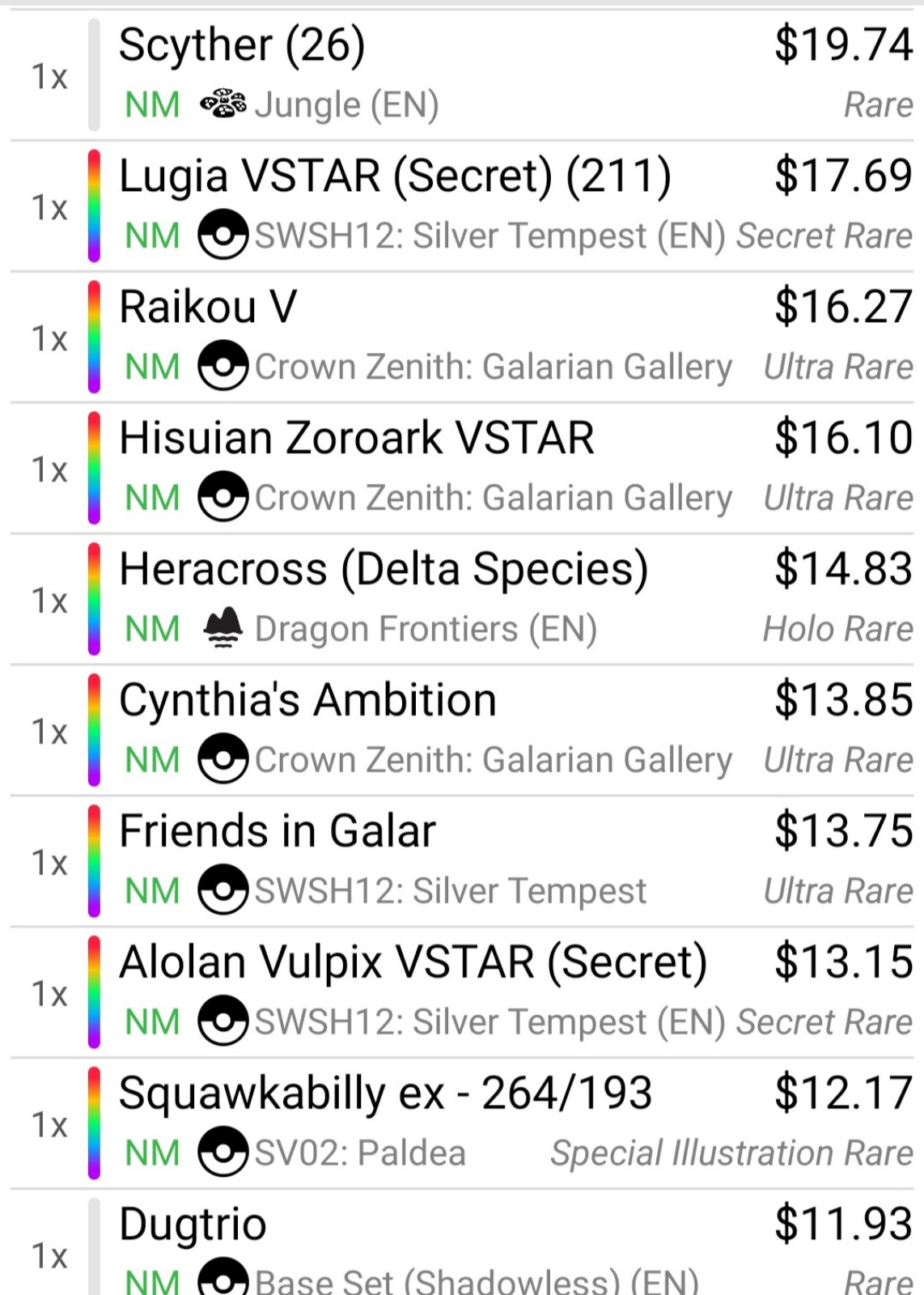Tap the Heracross (Delta Species) row
The width and height of the screenshot is (924, 1295).
pos(384,570)
